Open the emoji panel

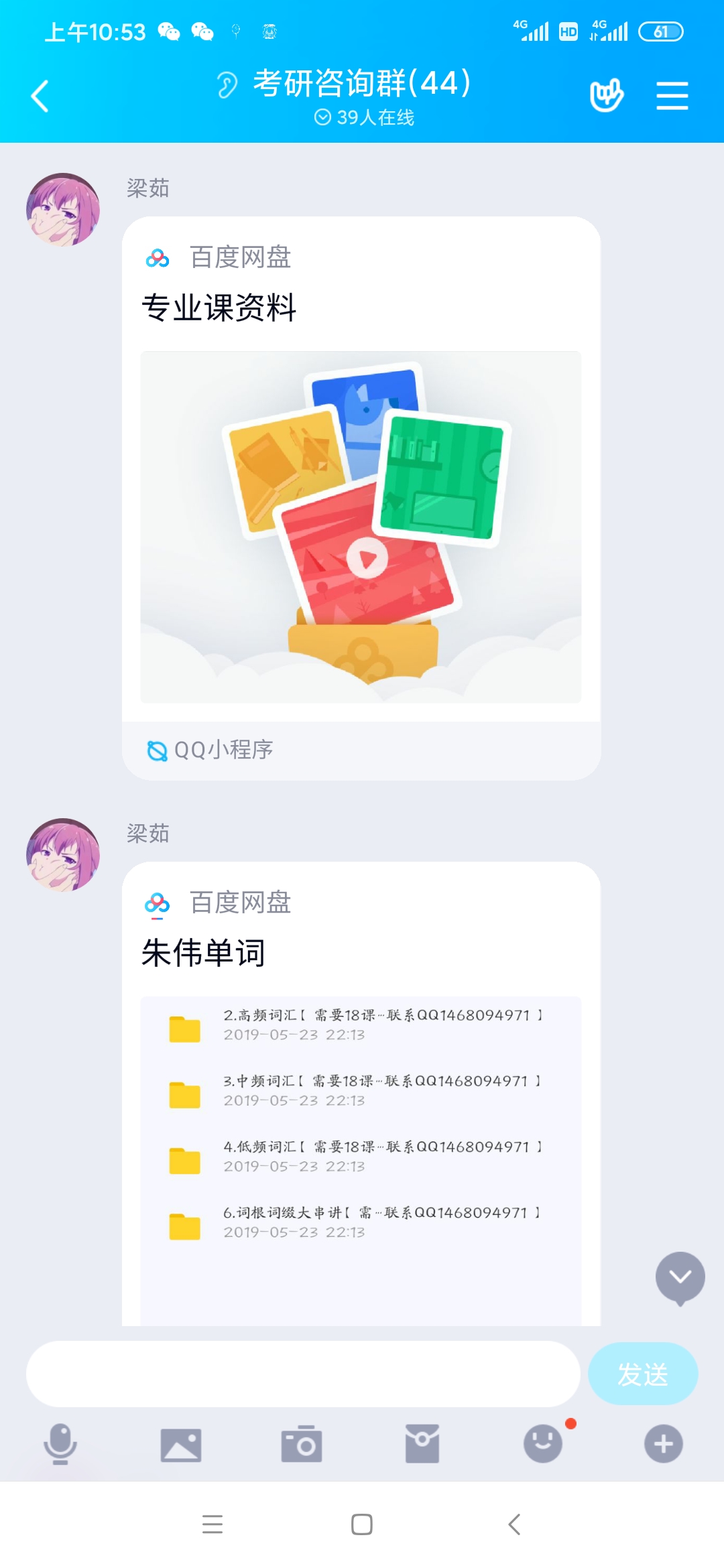[543, 1443]
